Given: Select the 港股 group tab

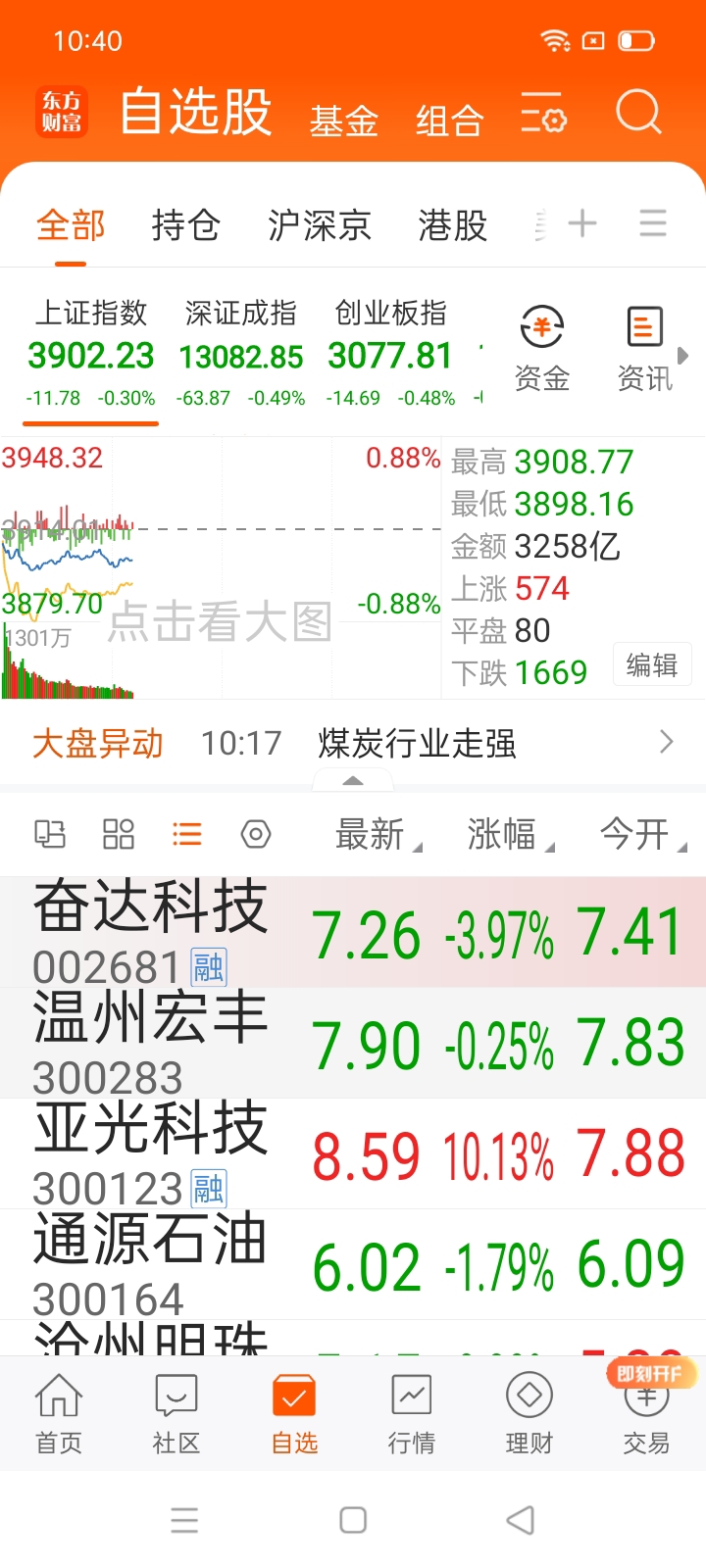Looking at the screenshot, I should tap(452, 225).
